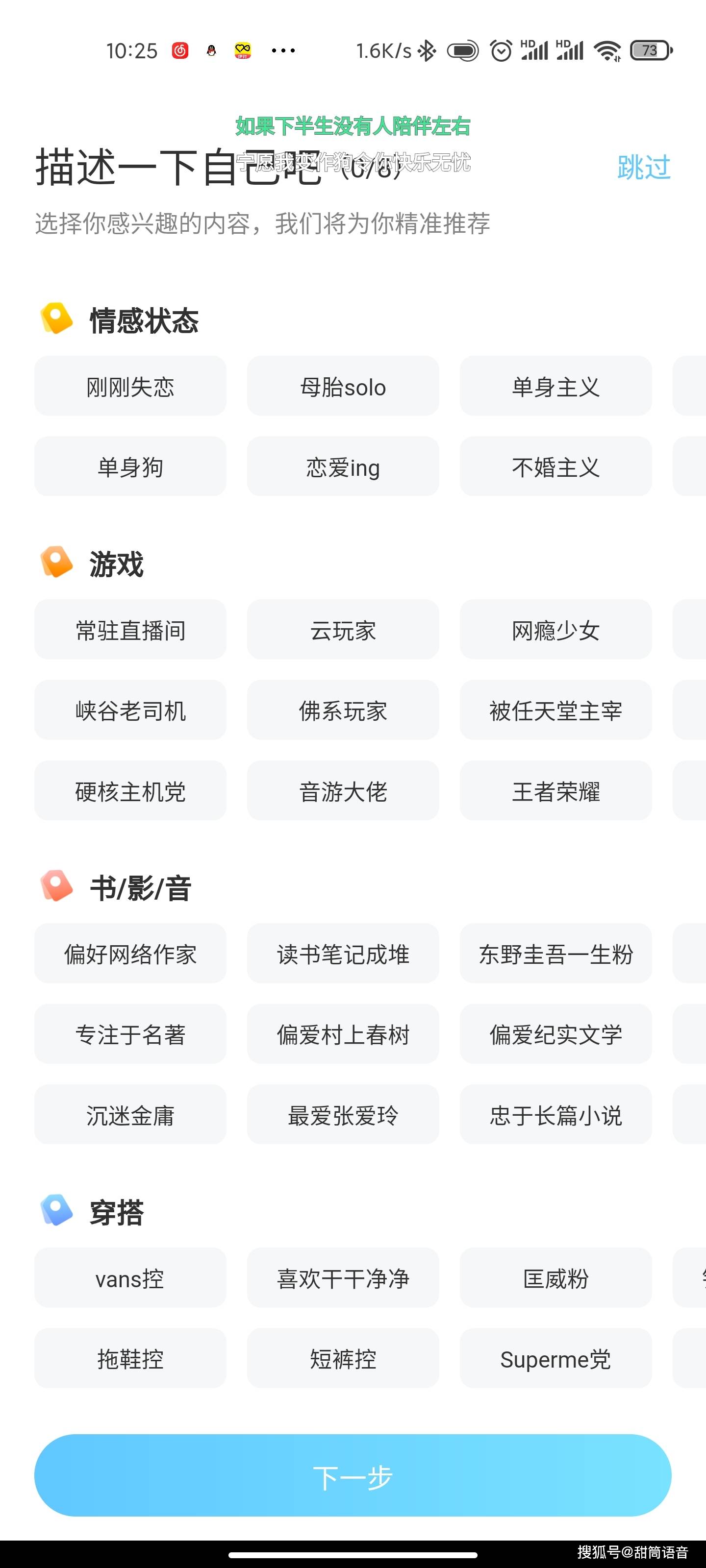Pick the 峡谷老司机 chip
The height and width of the screenshot is (1568, 706).
click(x=130, y=710)
